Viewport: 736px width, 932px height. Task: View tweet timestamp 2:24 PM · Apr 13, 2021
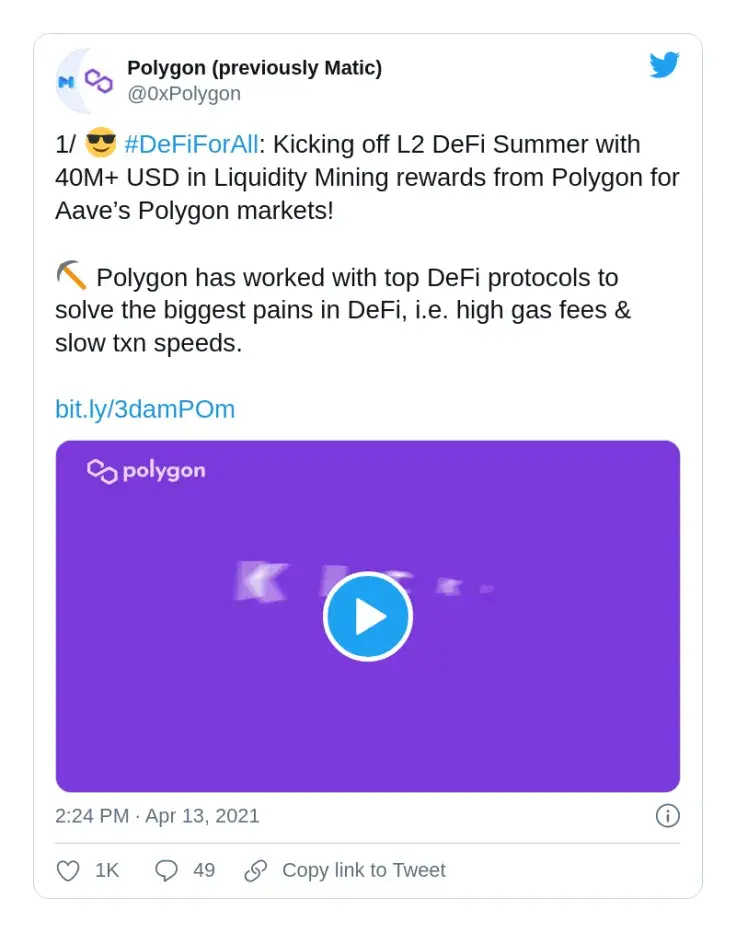(157, 816)
